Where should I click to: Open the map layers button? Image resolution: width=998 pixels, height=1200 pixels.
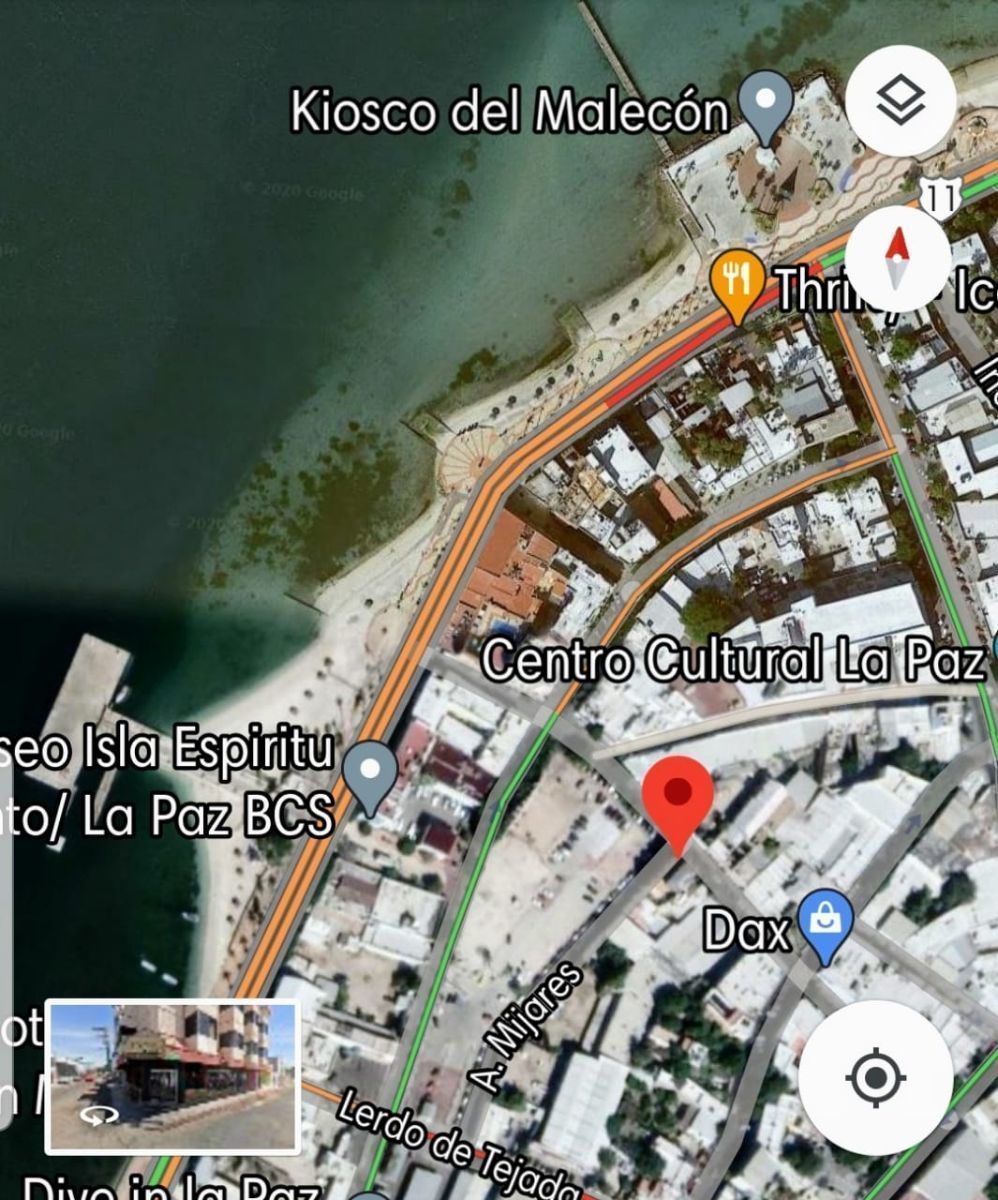(899, 99)
